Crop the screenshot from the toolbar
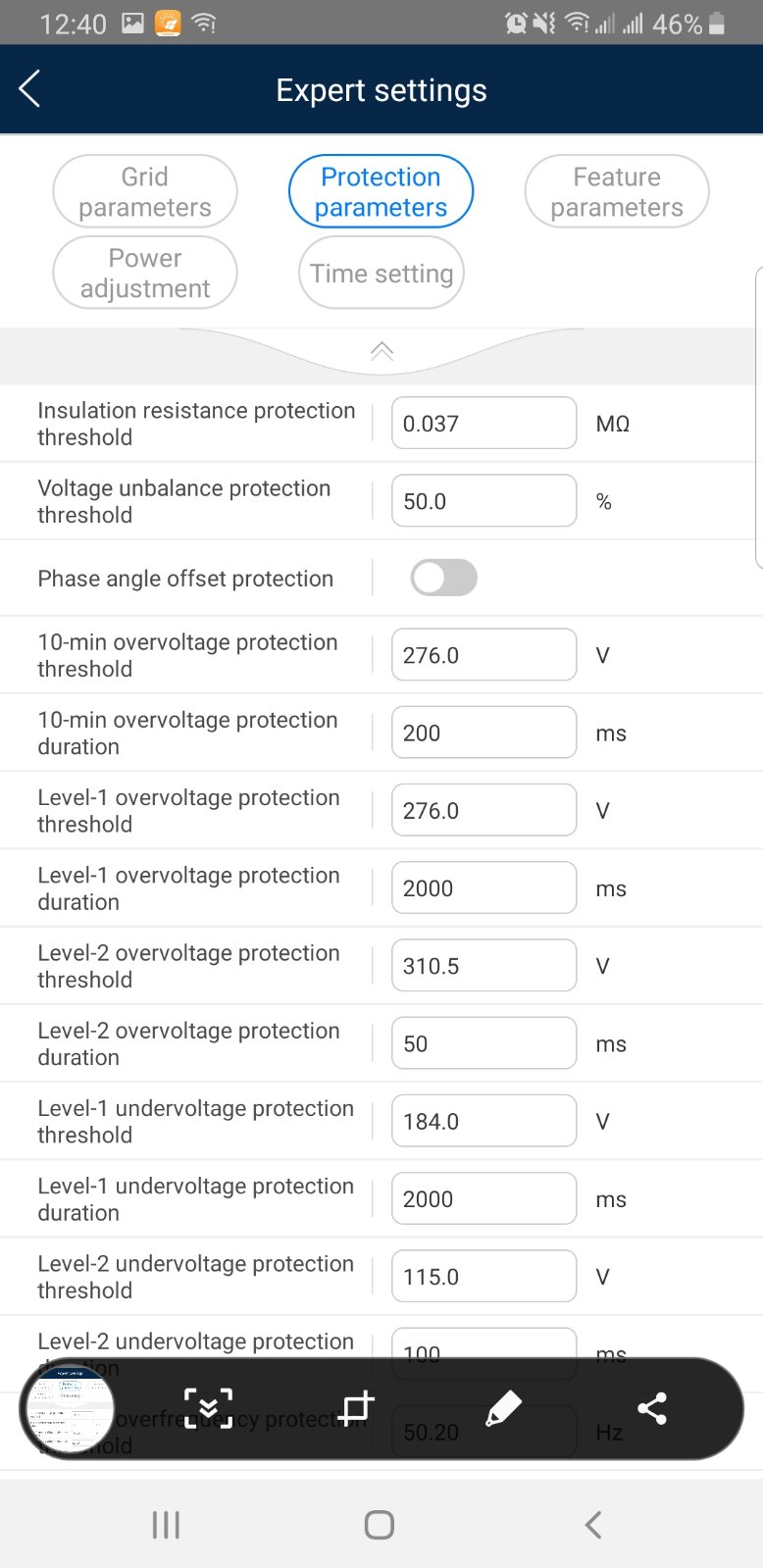 356,1408
